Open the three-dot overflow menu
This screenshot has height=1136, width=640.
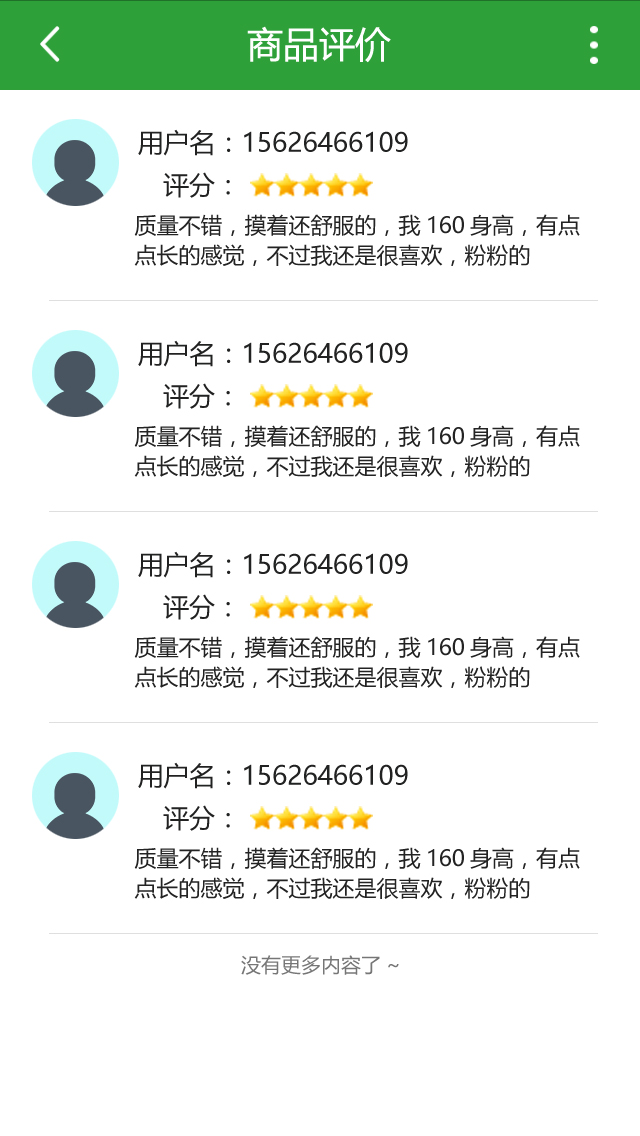point(594,45)
